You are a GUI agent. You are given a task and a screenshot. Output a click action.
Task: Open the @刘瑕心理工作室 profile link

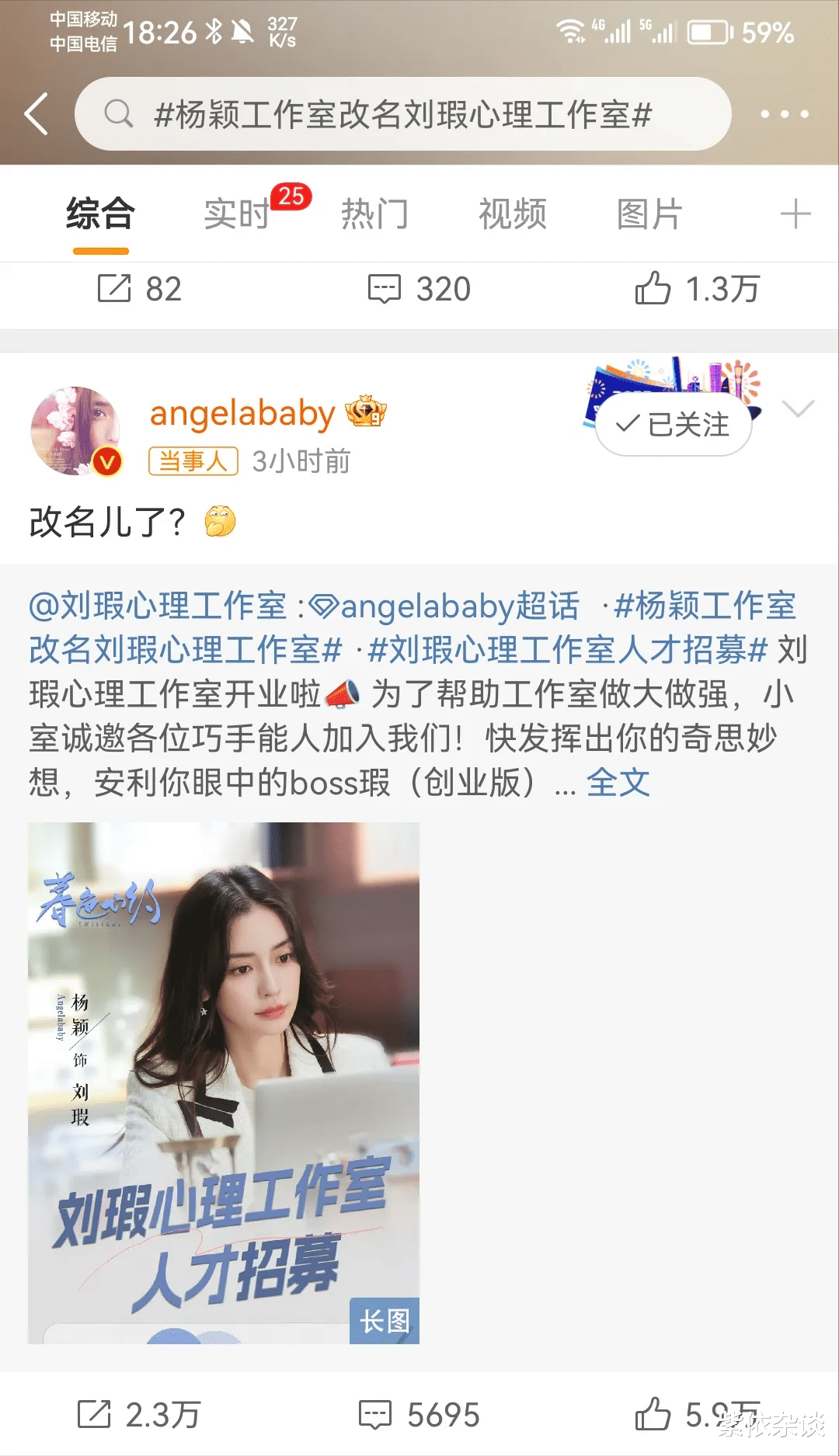coord(155,609)
